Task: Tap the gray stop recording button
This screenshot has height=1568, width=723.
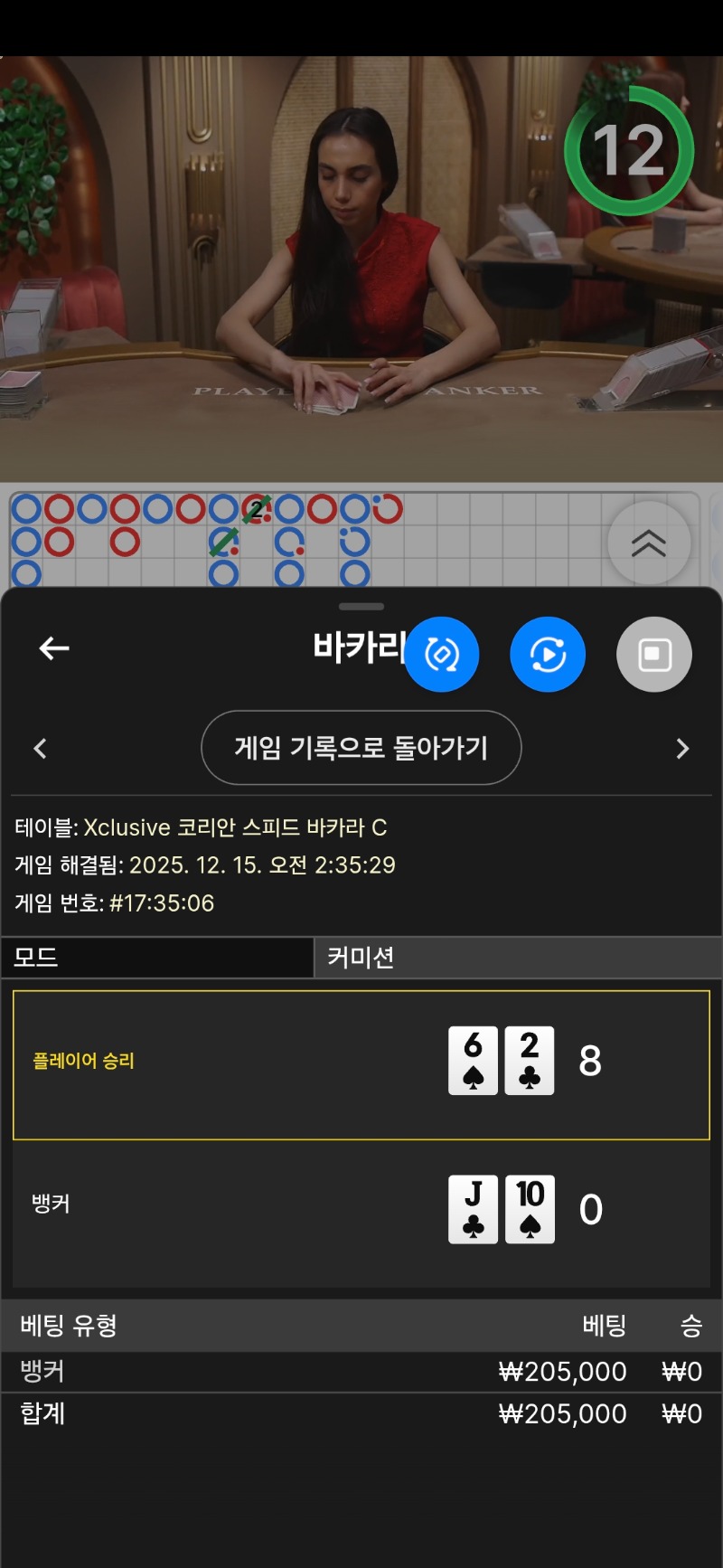Action: 654,655
